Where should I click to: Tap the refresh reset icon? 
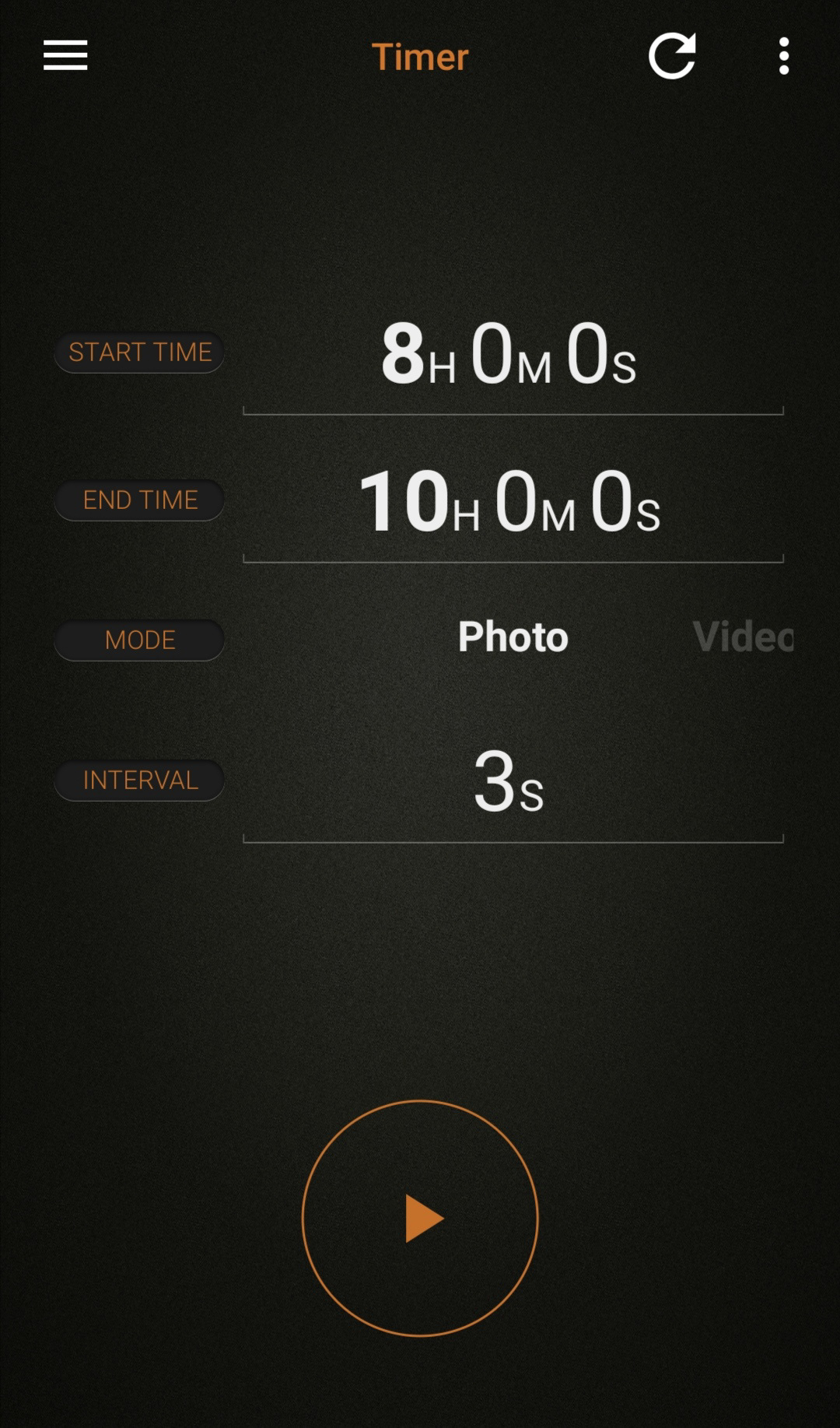click(x=672, y=55)
